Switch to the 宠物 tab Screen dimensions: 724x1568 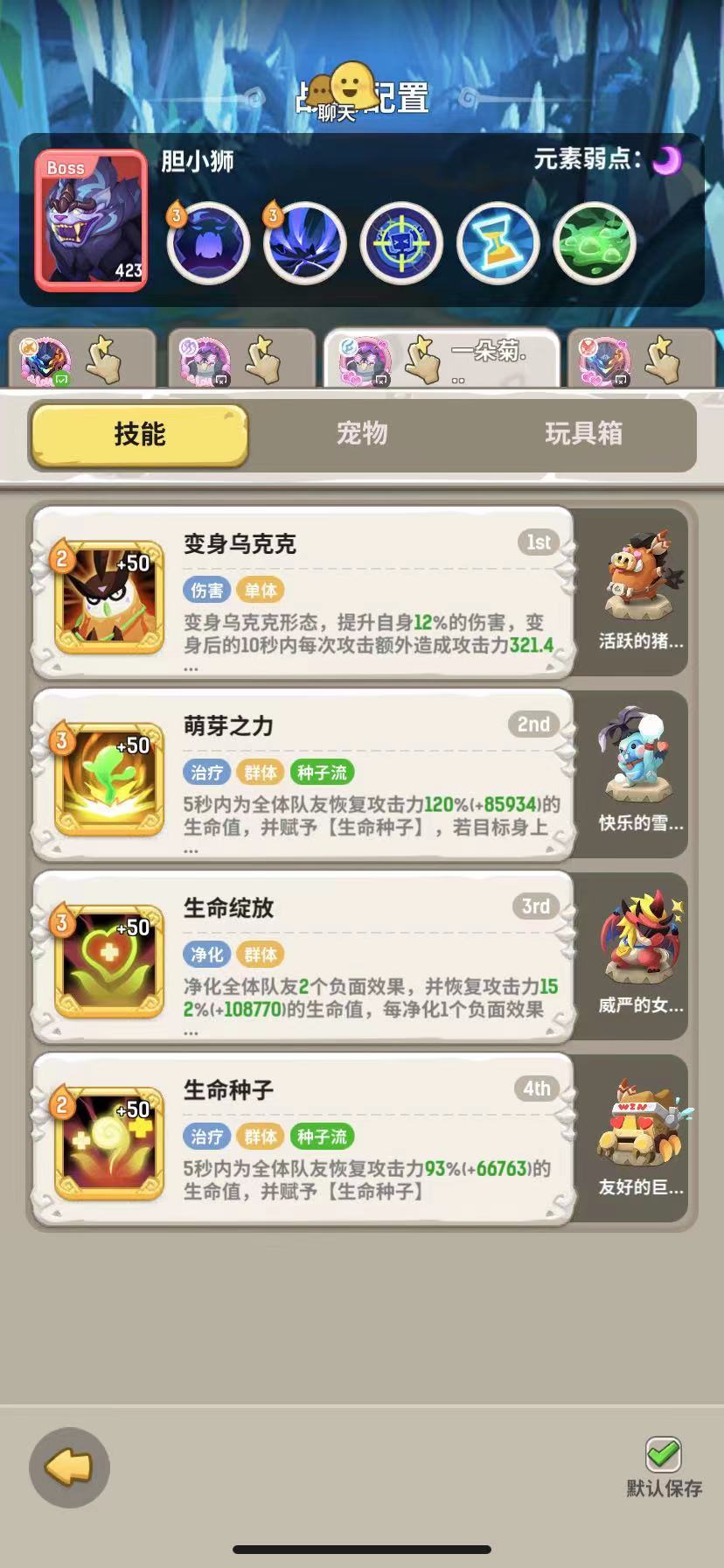pos(364,435)
